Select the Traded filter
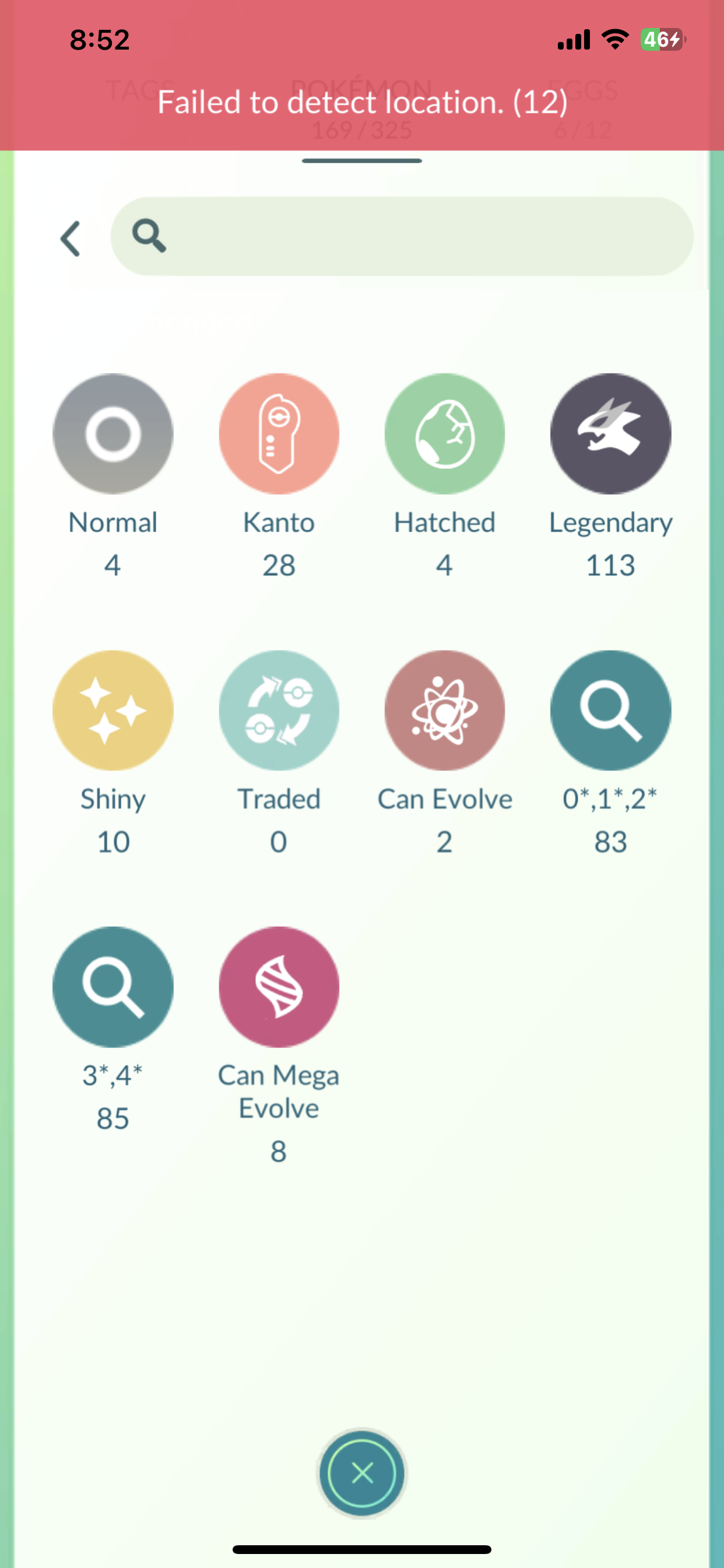The height and width of the screenshot is (1568, 724). 279,710
